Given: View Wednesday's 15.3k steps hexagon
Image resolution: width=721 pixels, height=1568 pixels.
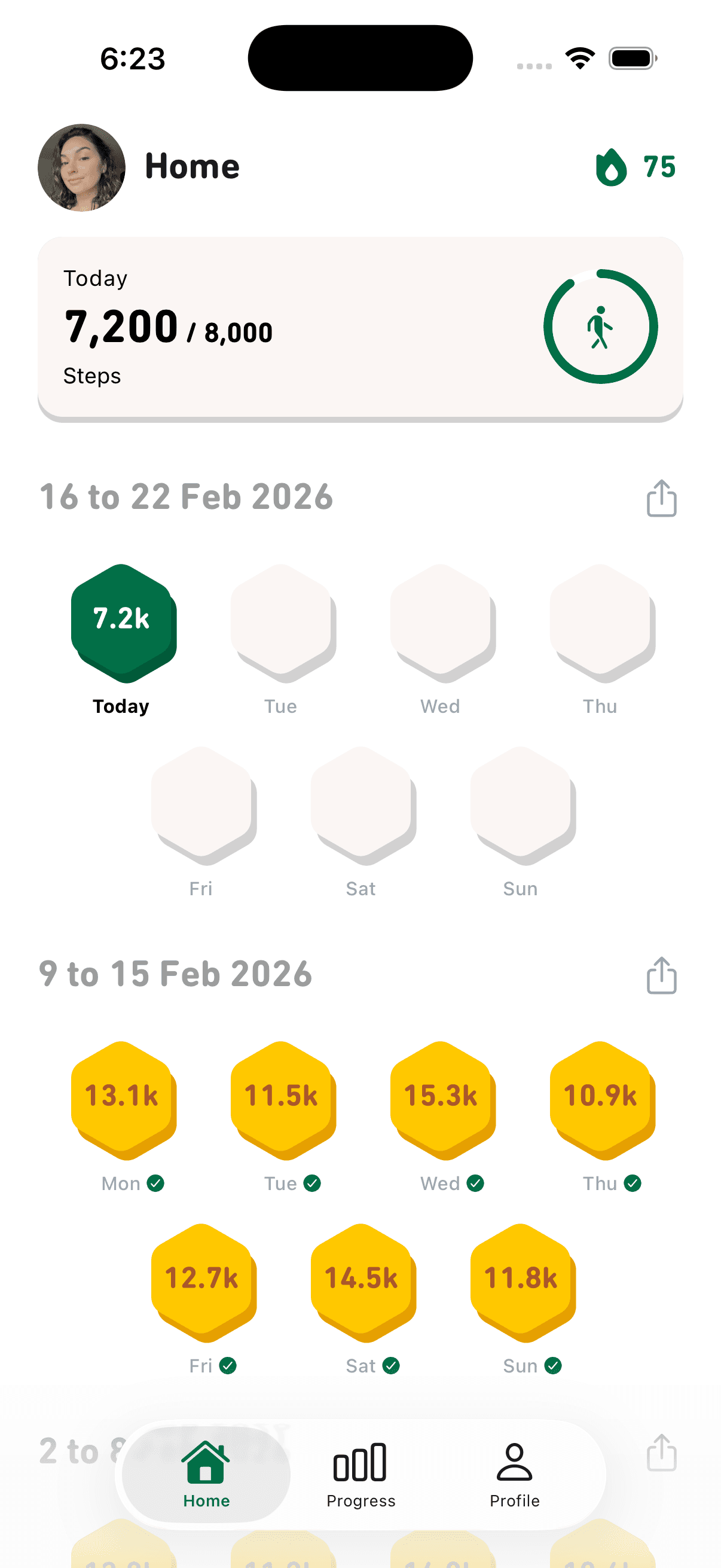Looking at the screenshot, I should [x=442, y=1097].
